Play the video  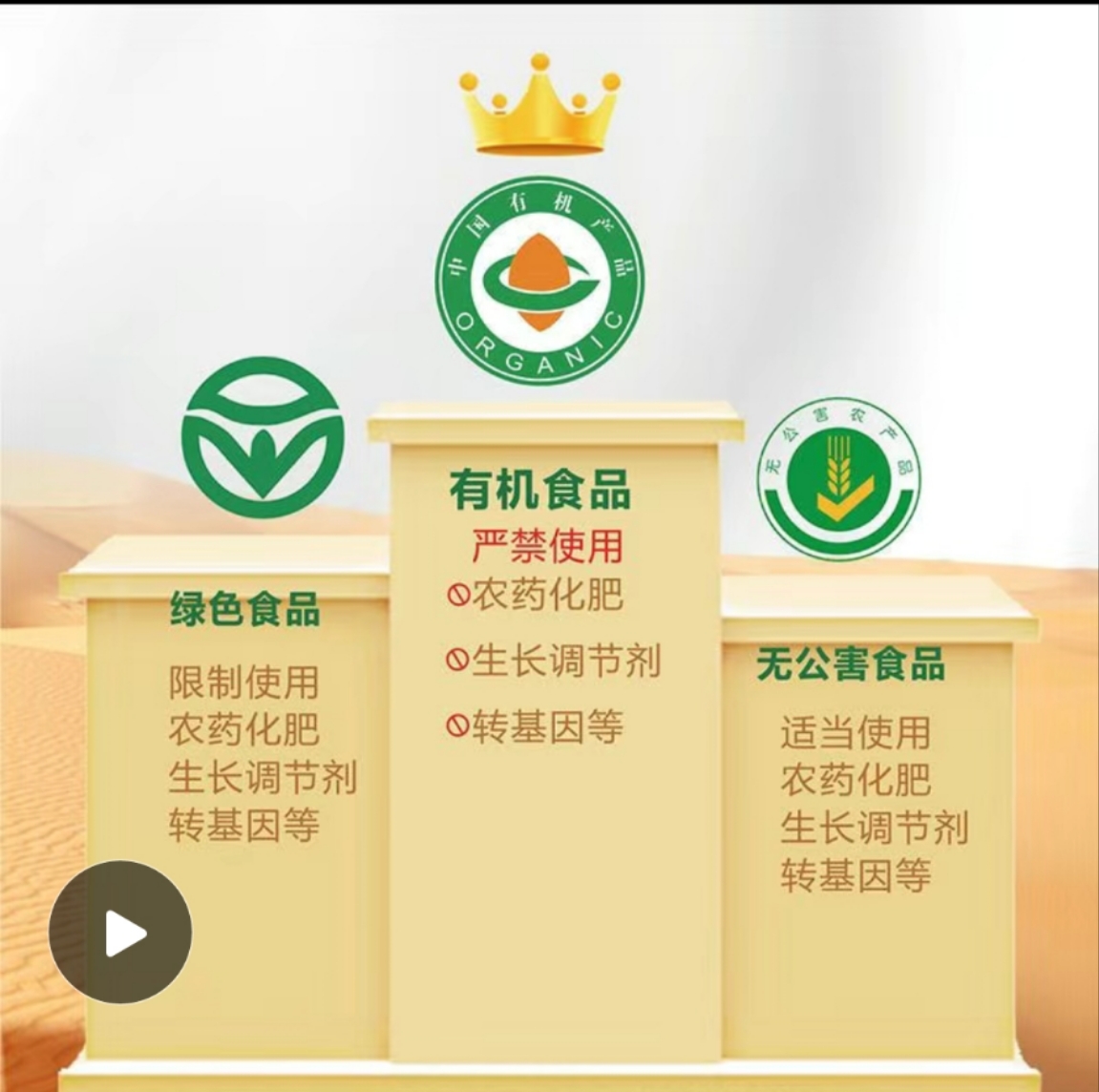[120, 933]
